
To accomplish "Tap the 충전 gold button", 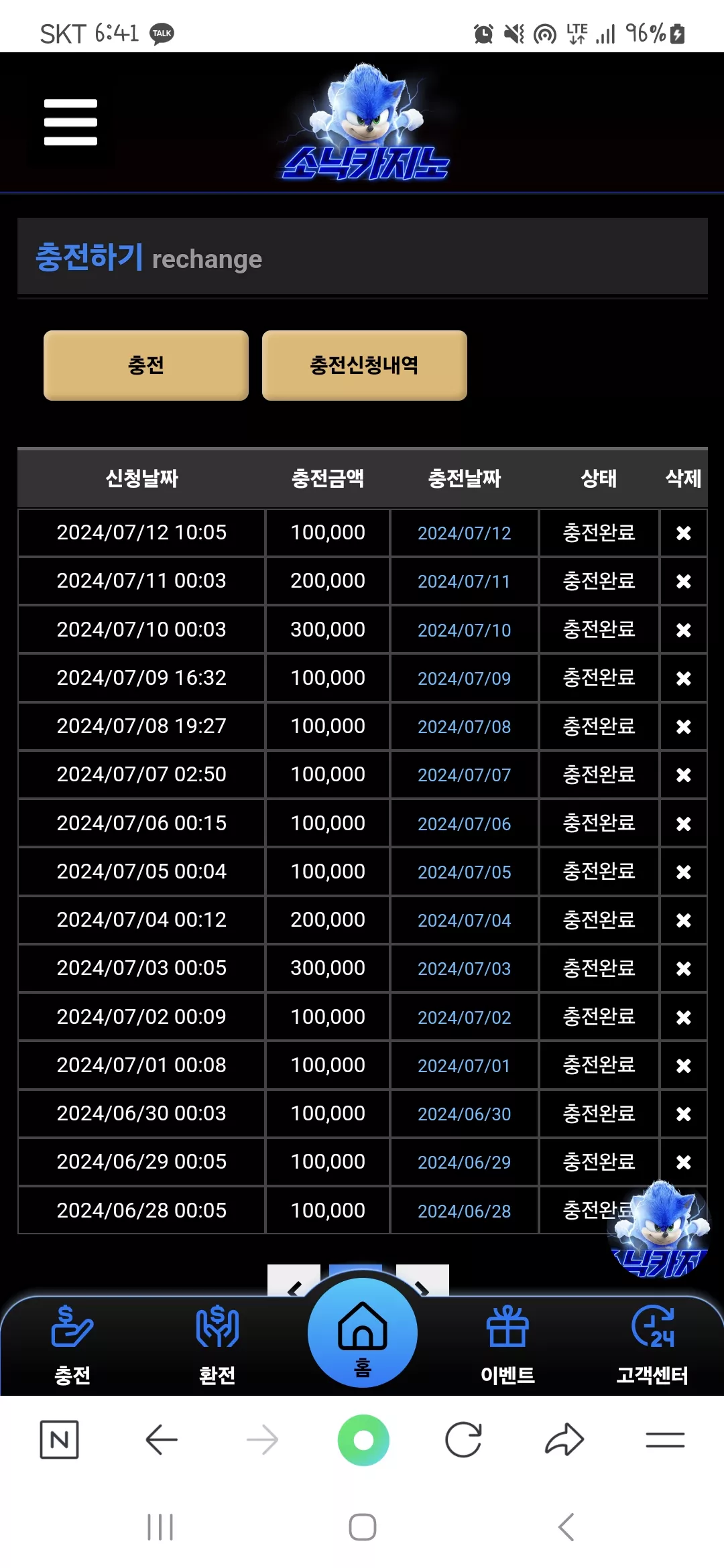I will point(145,365).
